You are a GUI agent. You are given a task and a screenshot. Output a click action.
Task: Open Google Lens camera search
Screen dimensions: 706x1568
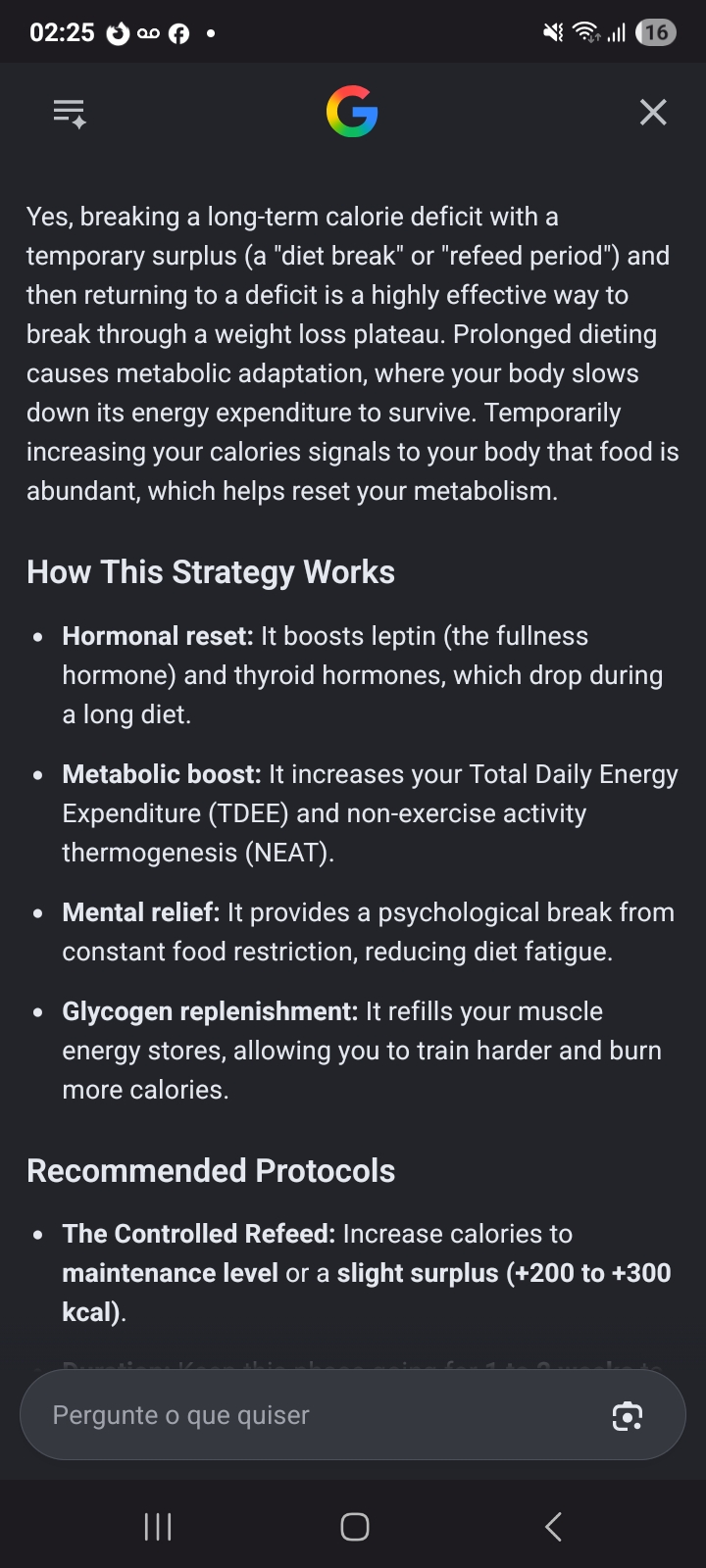coord(628,1416)
